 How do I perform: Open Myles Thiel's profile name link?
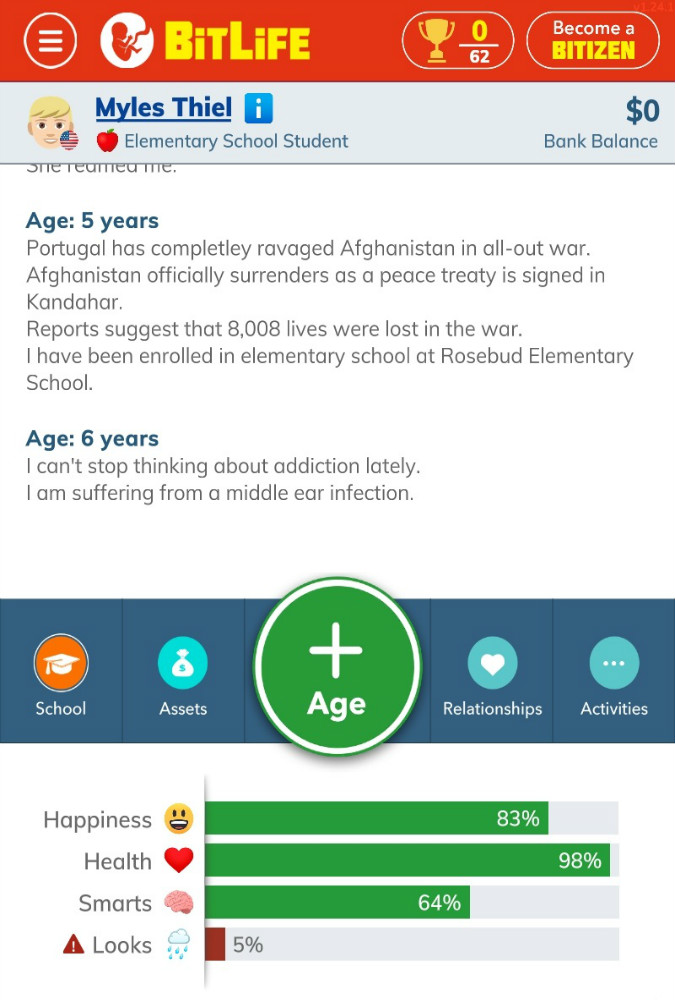click(163, 108)
